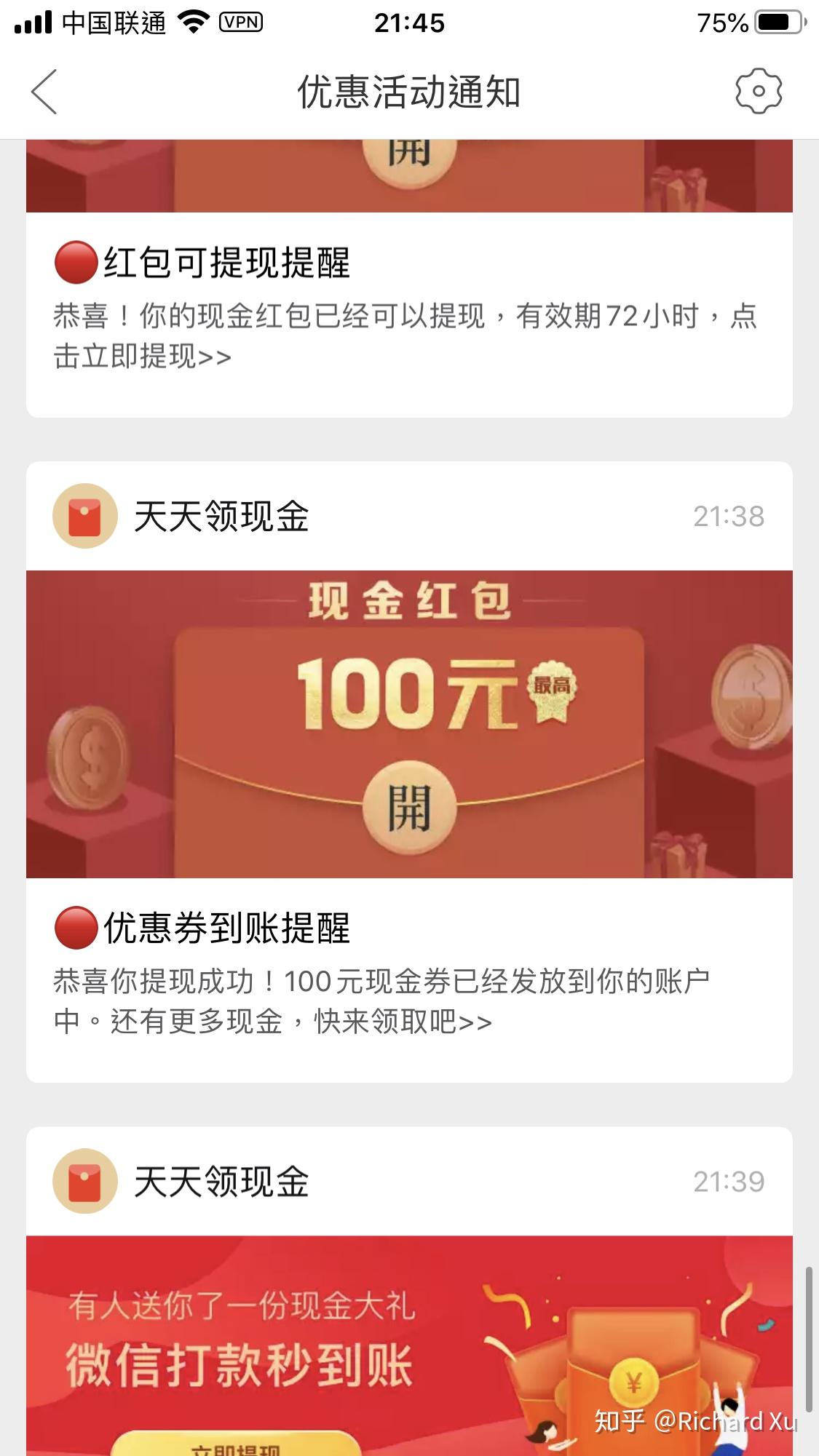Open the 红包可提现提醒 message card
This screenshot has height=1456, width=819.
point(408,313)
